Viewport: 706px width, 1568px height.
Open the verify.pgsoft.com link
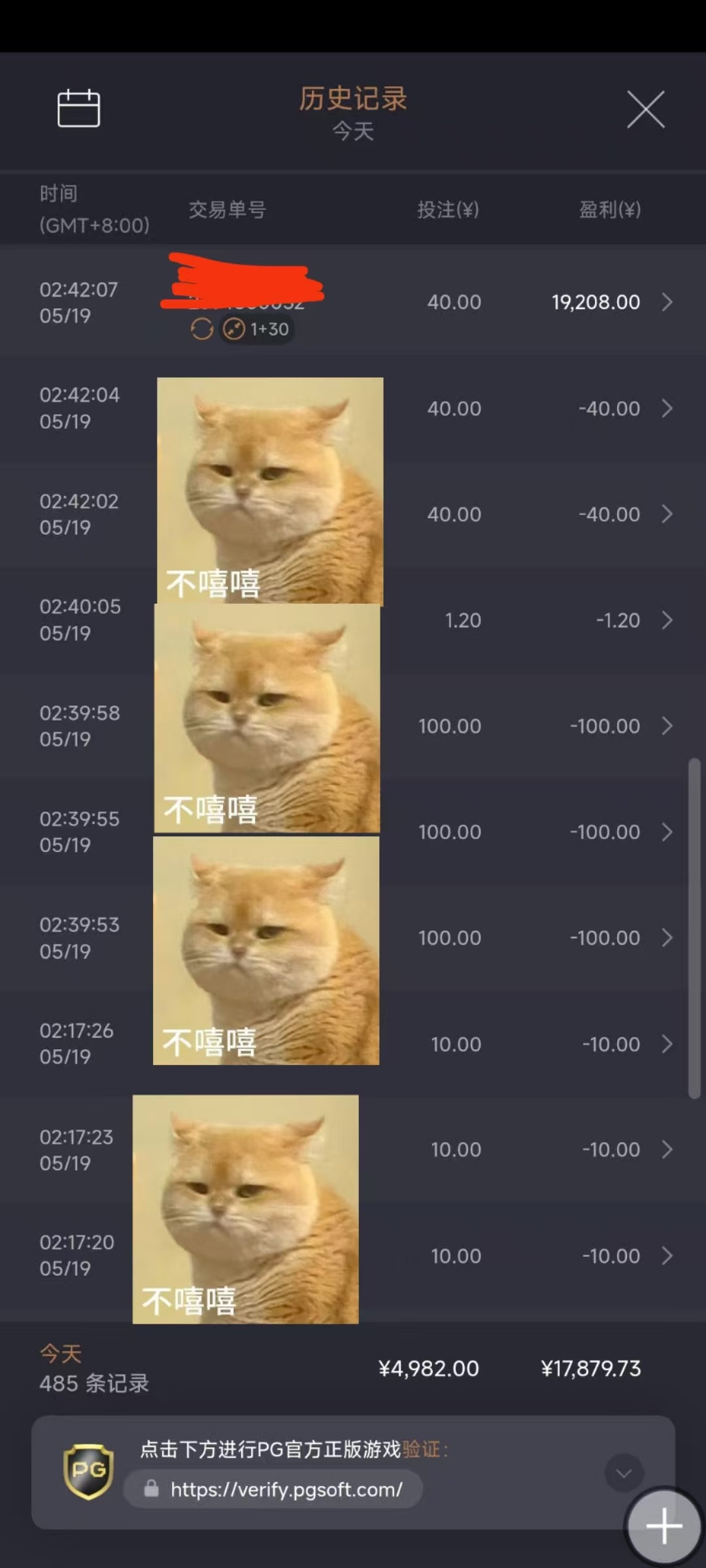[x=286, y=1490]
